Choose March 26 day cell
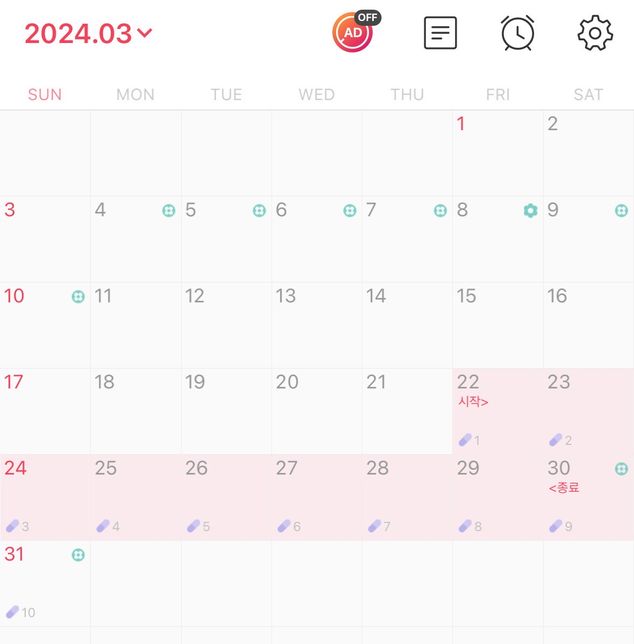The height and width of the screenshot is (644, 634). (226, 497)
